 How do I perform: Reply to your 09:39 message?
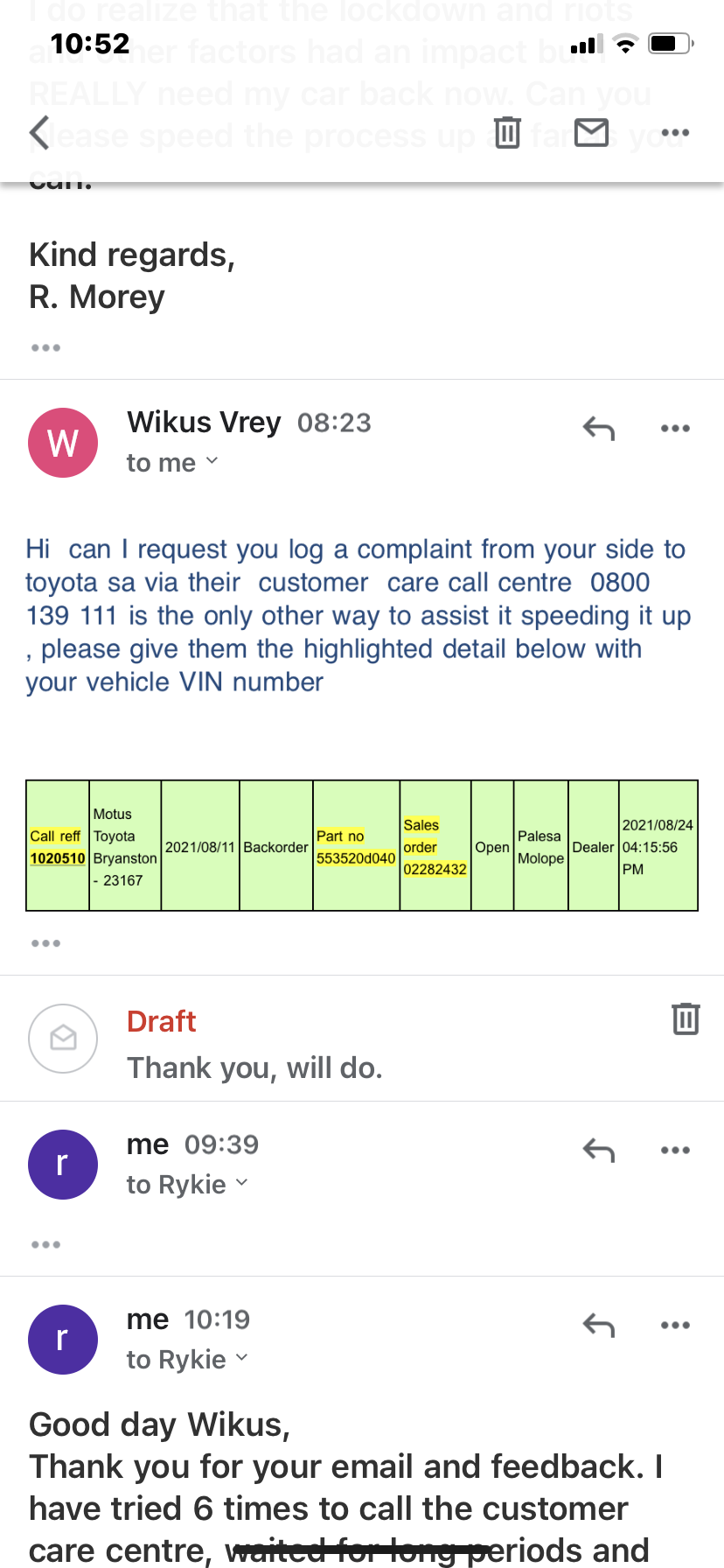pos(598,1150)
